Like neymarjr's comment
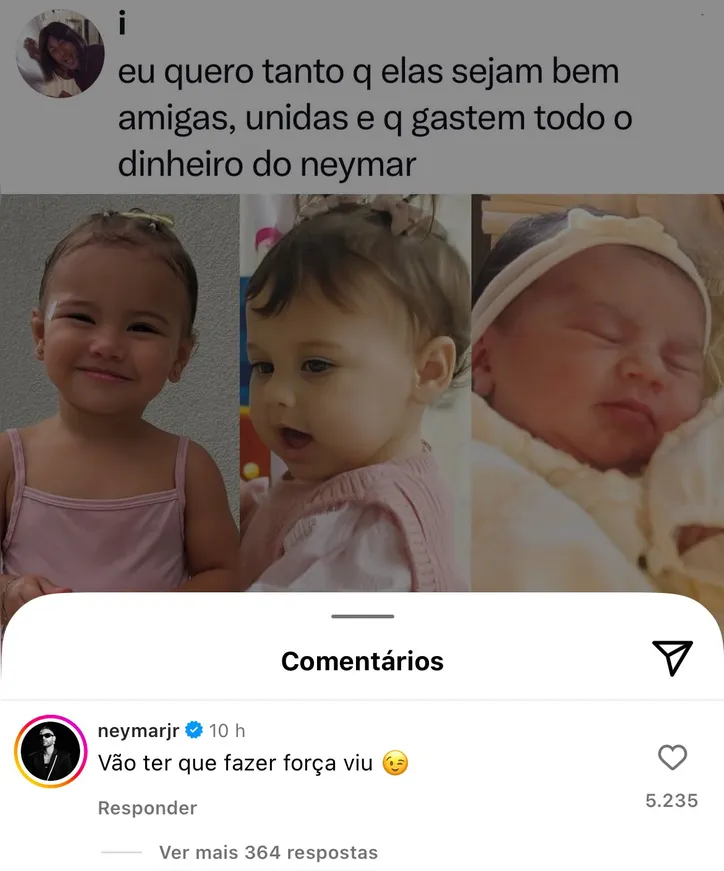This screenshot has width=724, height=871. (x=672, y=758)
